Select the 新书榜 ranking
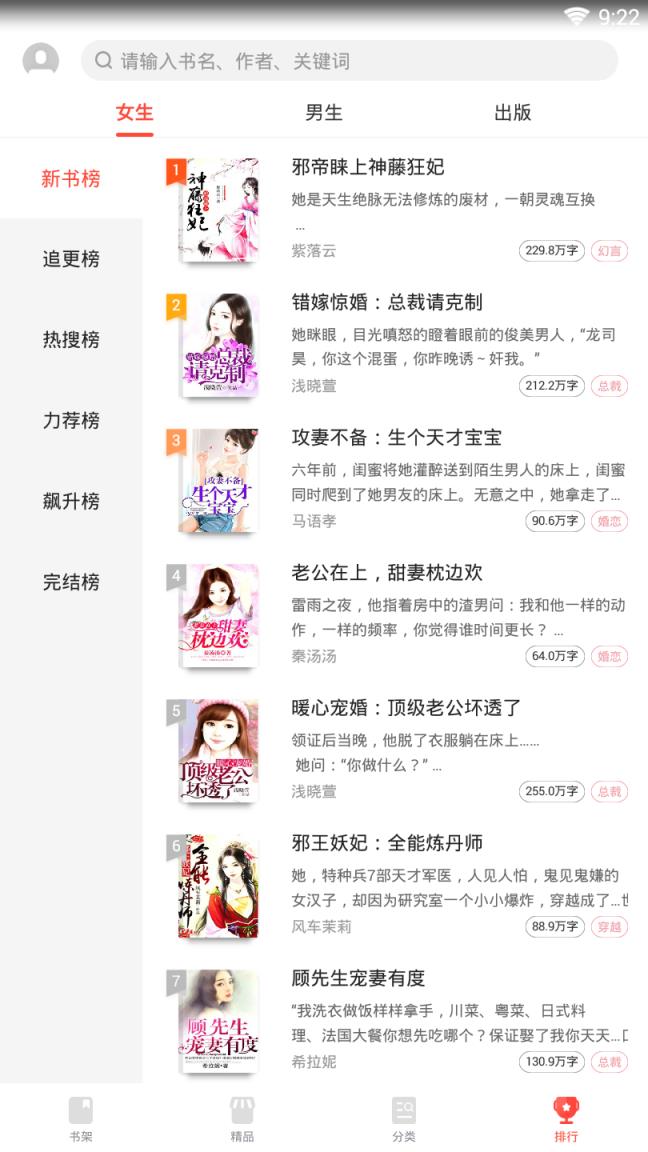This screenshot has height=1152, width=648. click(x=71, y=179)
